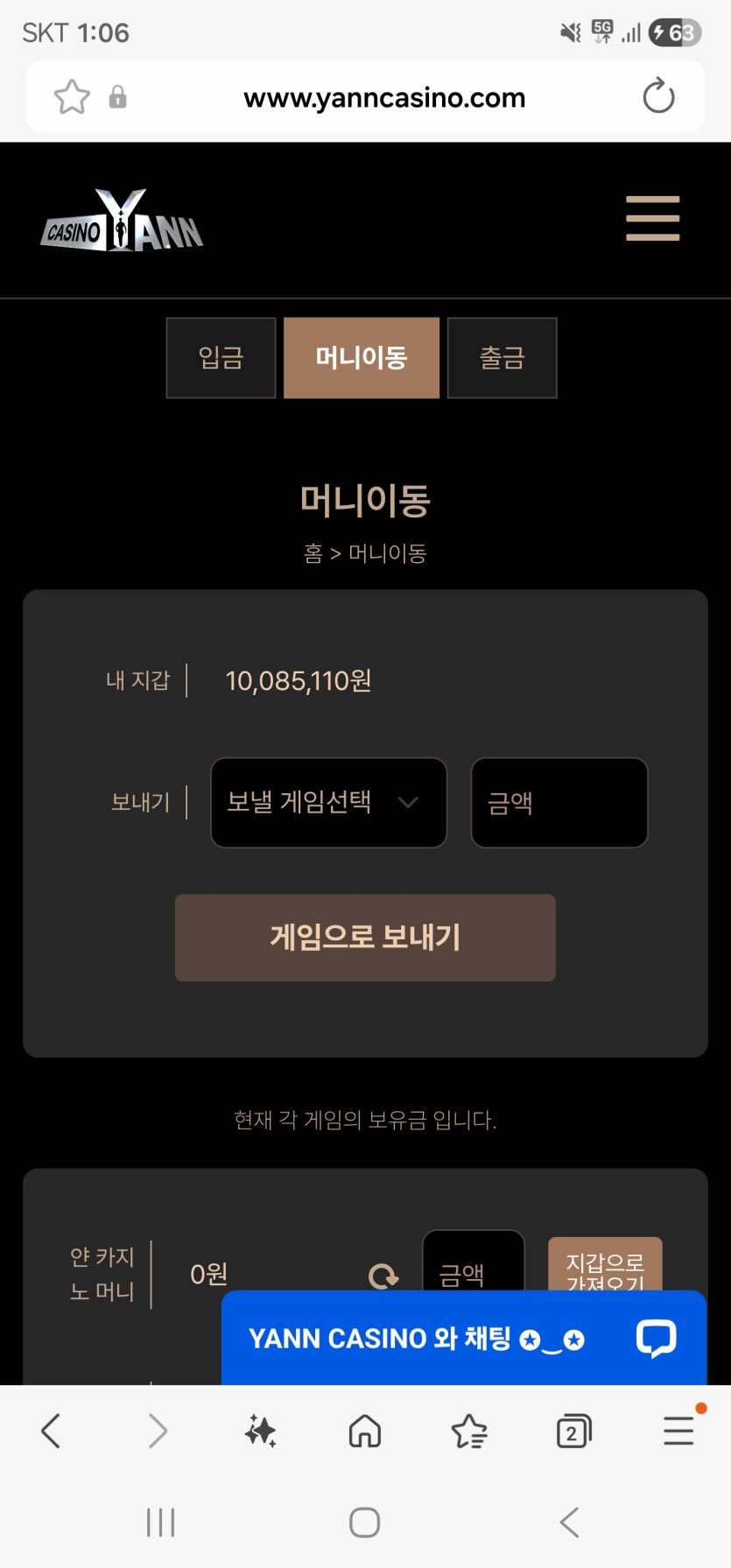The image size is (731, 1568).
Task: Open the address bar URL
Action: (384, 97)
